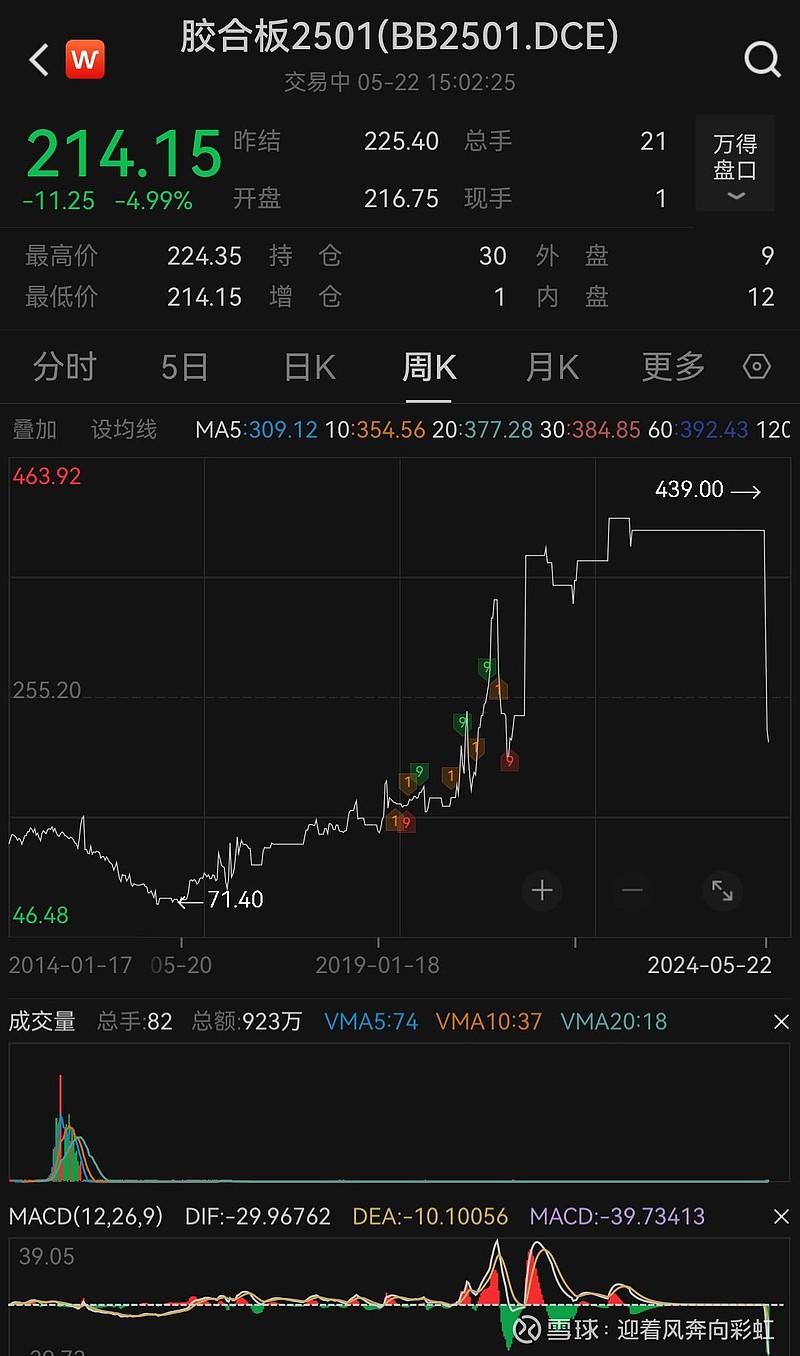
Task: Switch to the 月K monthly chart tab
Action: pos(551,367)
